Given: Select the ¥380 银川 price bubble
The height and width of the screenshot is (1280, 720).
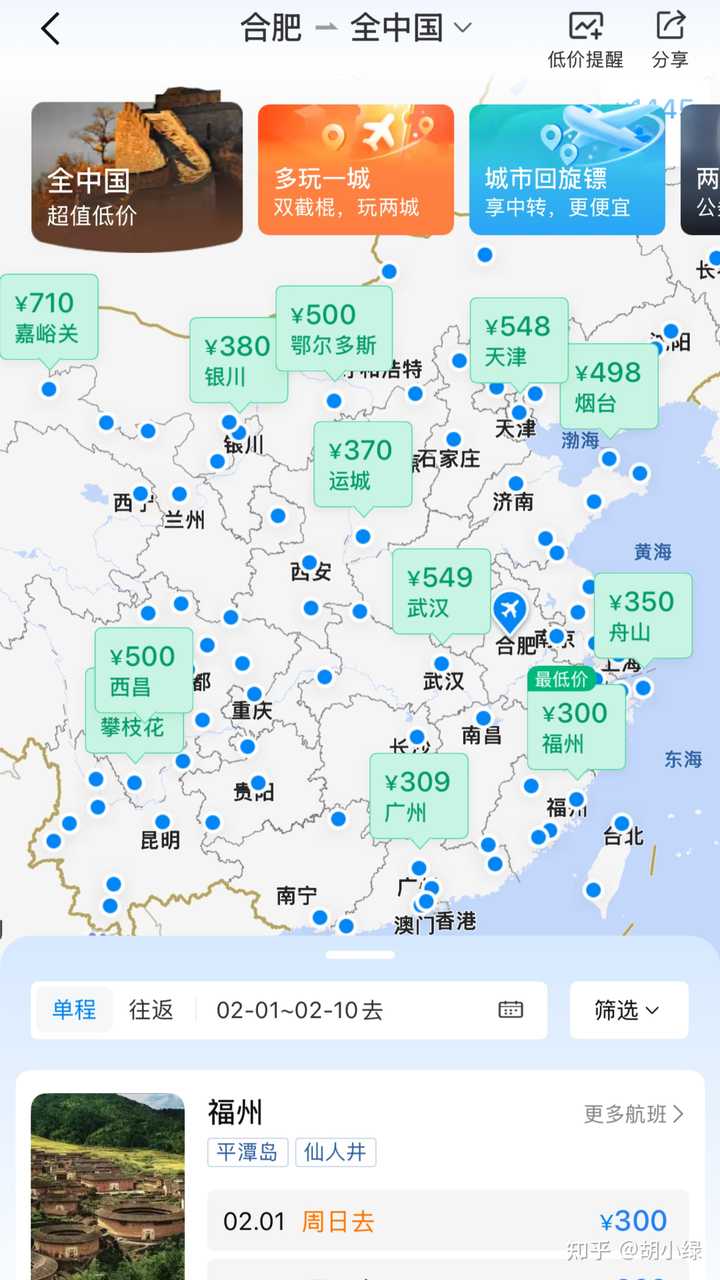Looking at the screenshot, I should tap(236, 360).
